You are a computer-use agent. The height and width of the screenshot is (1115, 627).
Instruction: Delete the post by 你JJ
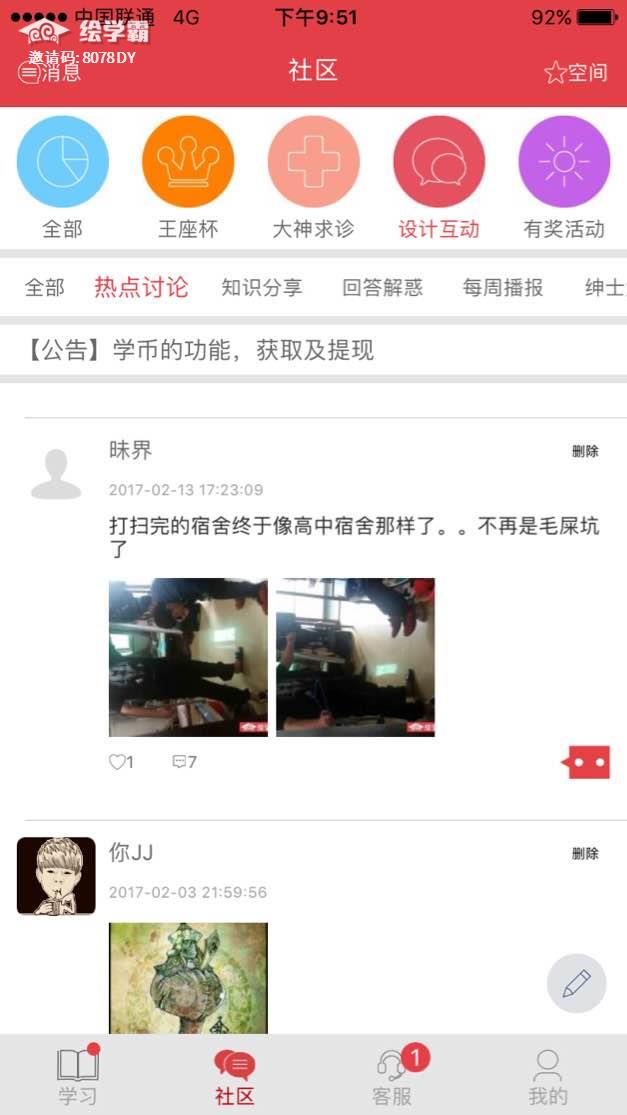(x=585, y=853)
